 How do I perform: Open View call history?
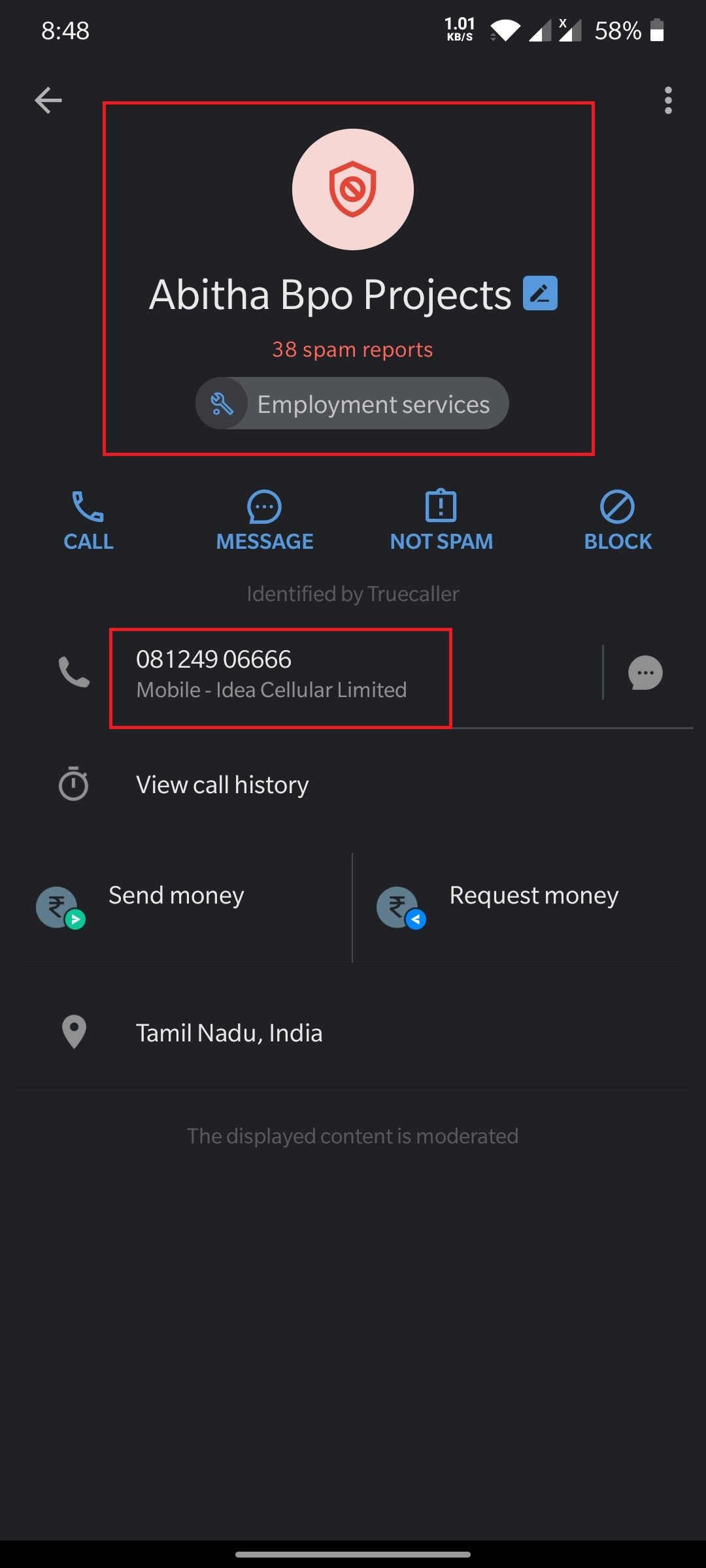coord(222,784)
